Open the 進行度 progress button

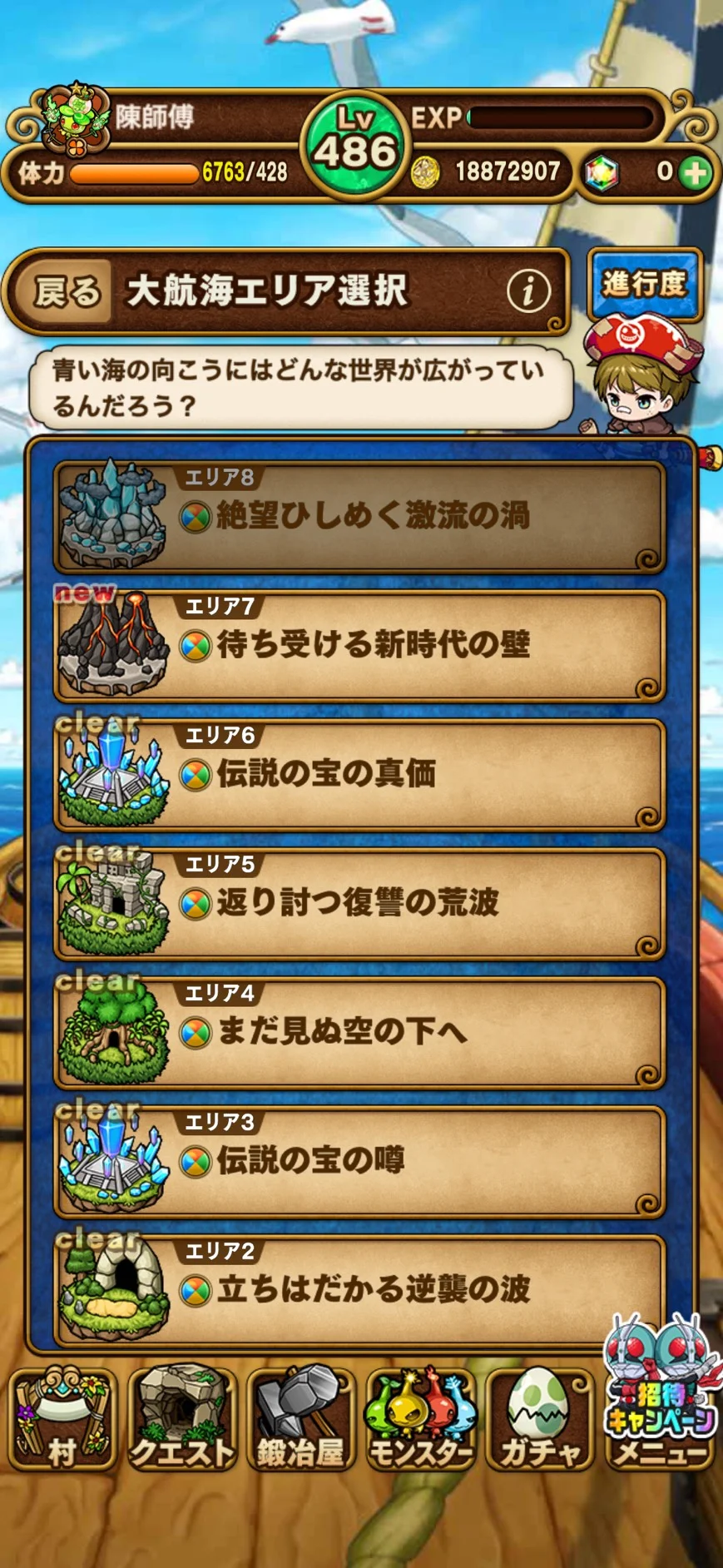click(645, 284)
